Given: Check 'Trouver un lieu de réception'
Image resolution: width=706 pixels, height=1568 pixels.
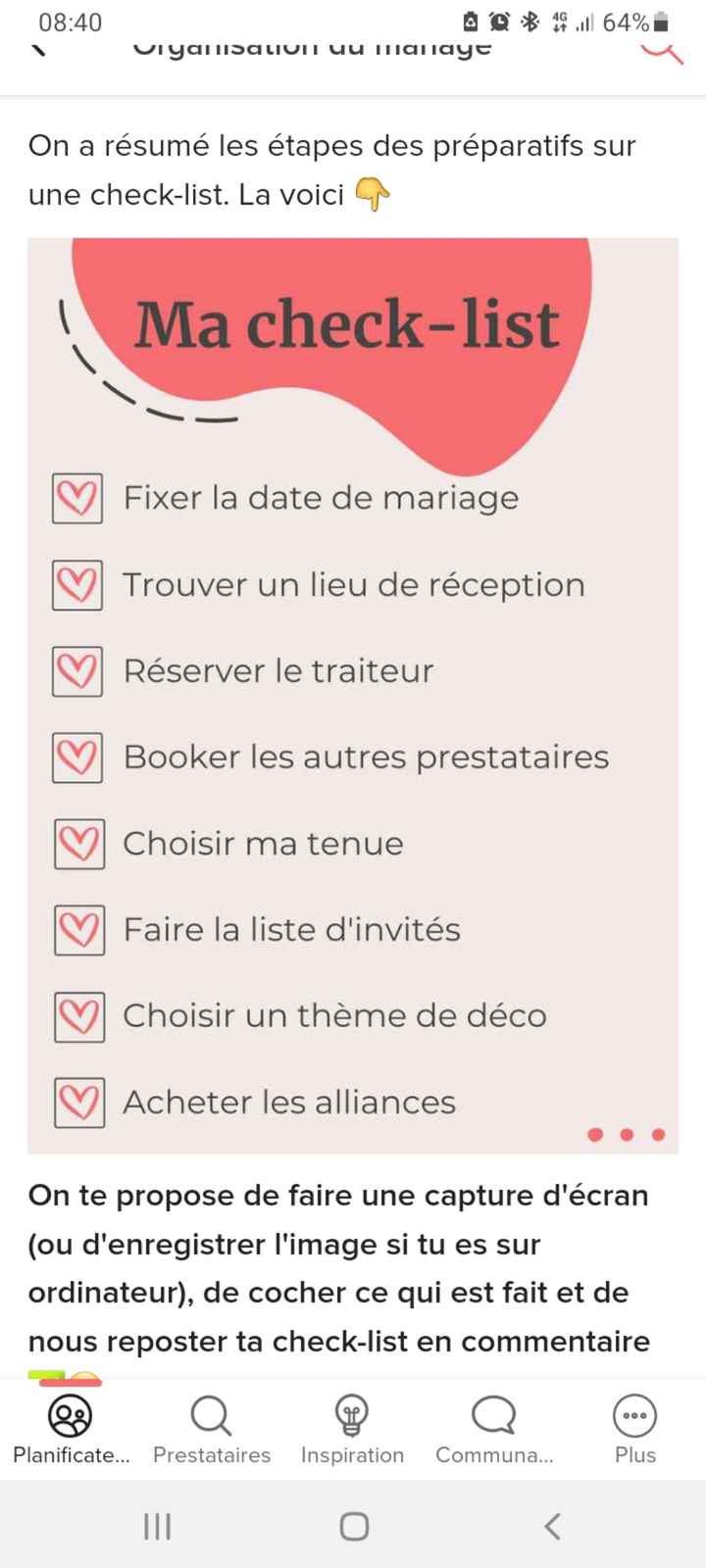Looking at the screenshot, I should coord(76,585).
